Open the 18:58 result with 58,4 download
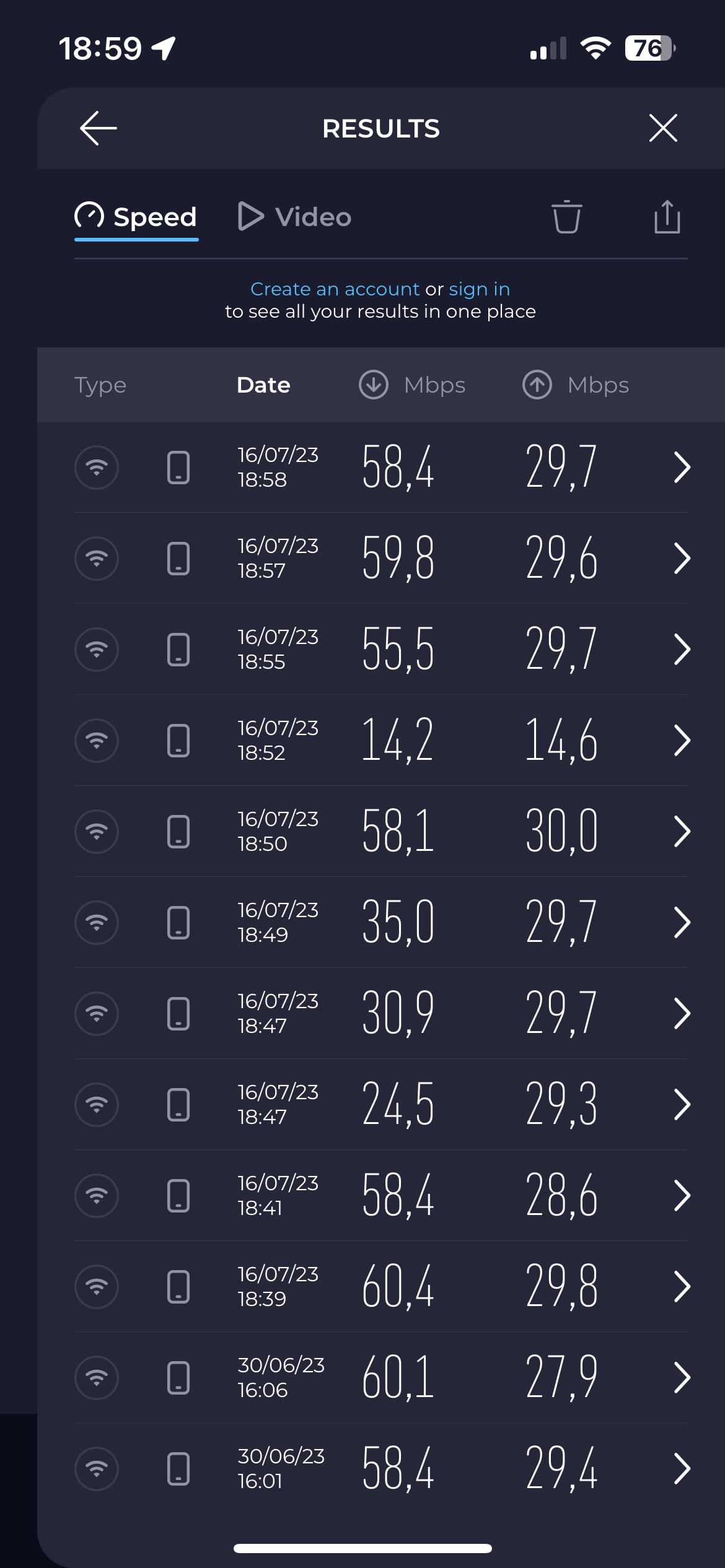The height and width of the screenshot is (1568, 725). 380,467
